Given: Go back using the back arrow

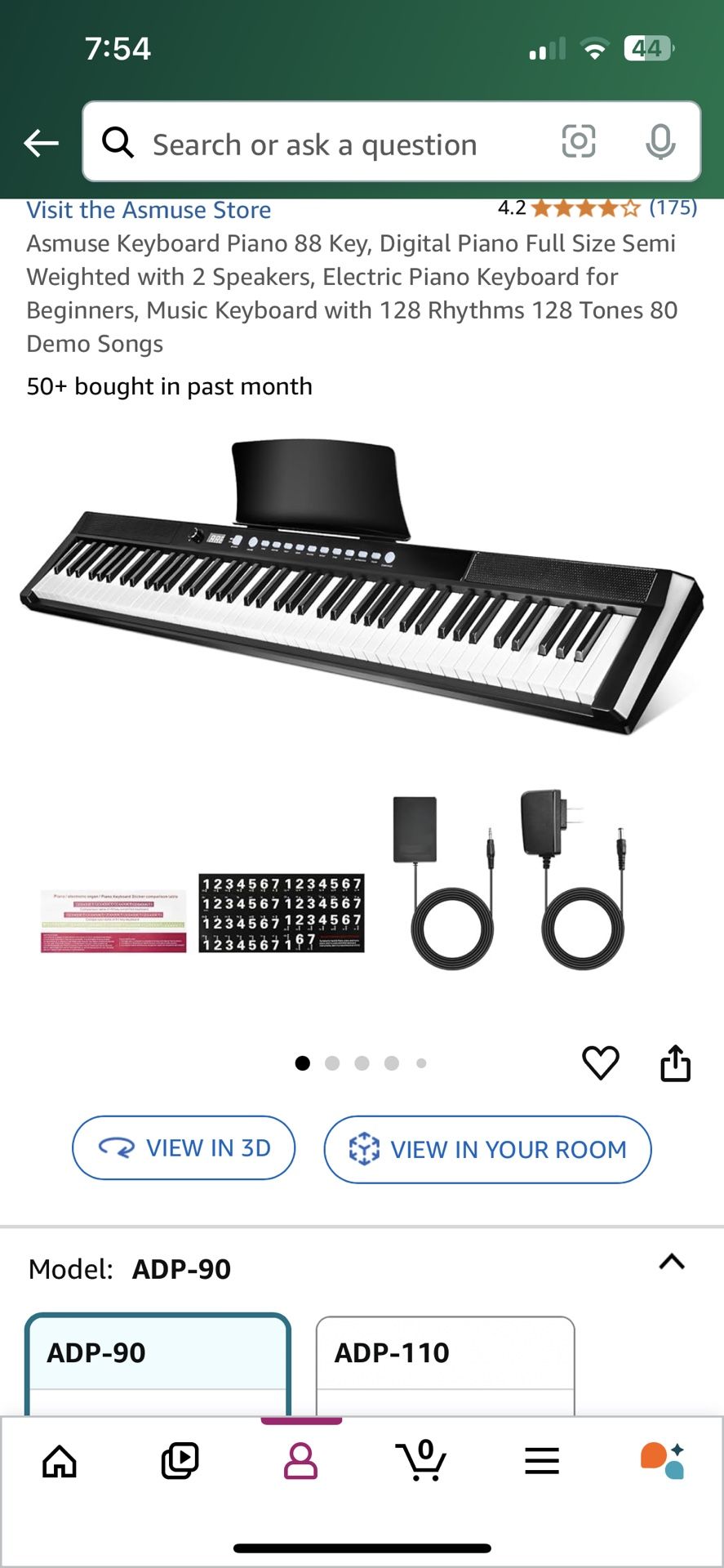Looking at the screenshot, I should pos(41,144).
